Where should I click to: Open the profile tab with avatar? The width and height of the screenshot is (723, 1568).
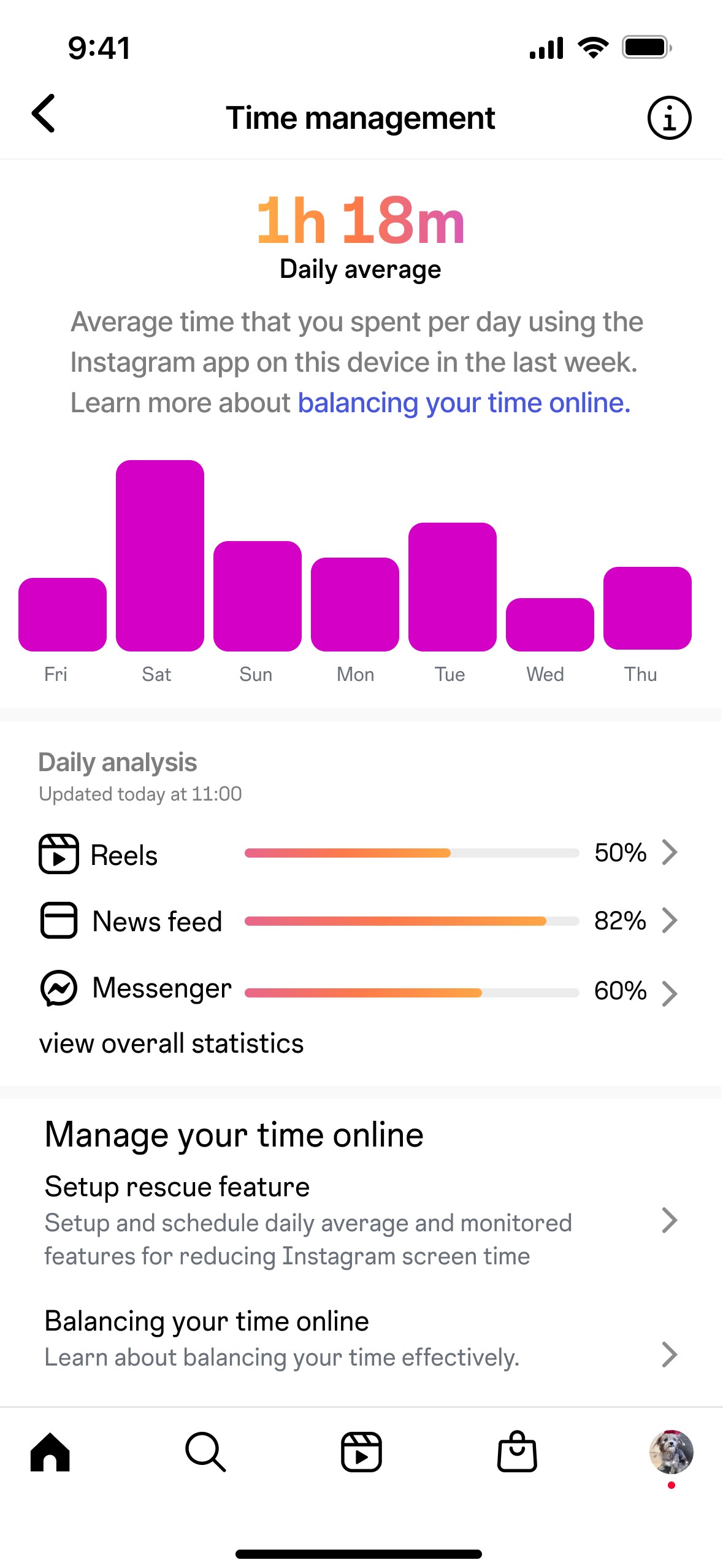[671, 1452]
